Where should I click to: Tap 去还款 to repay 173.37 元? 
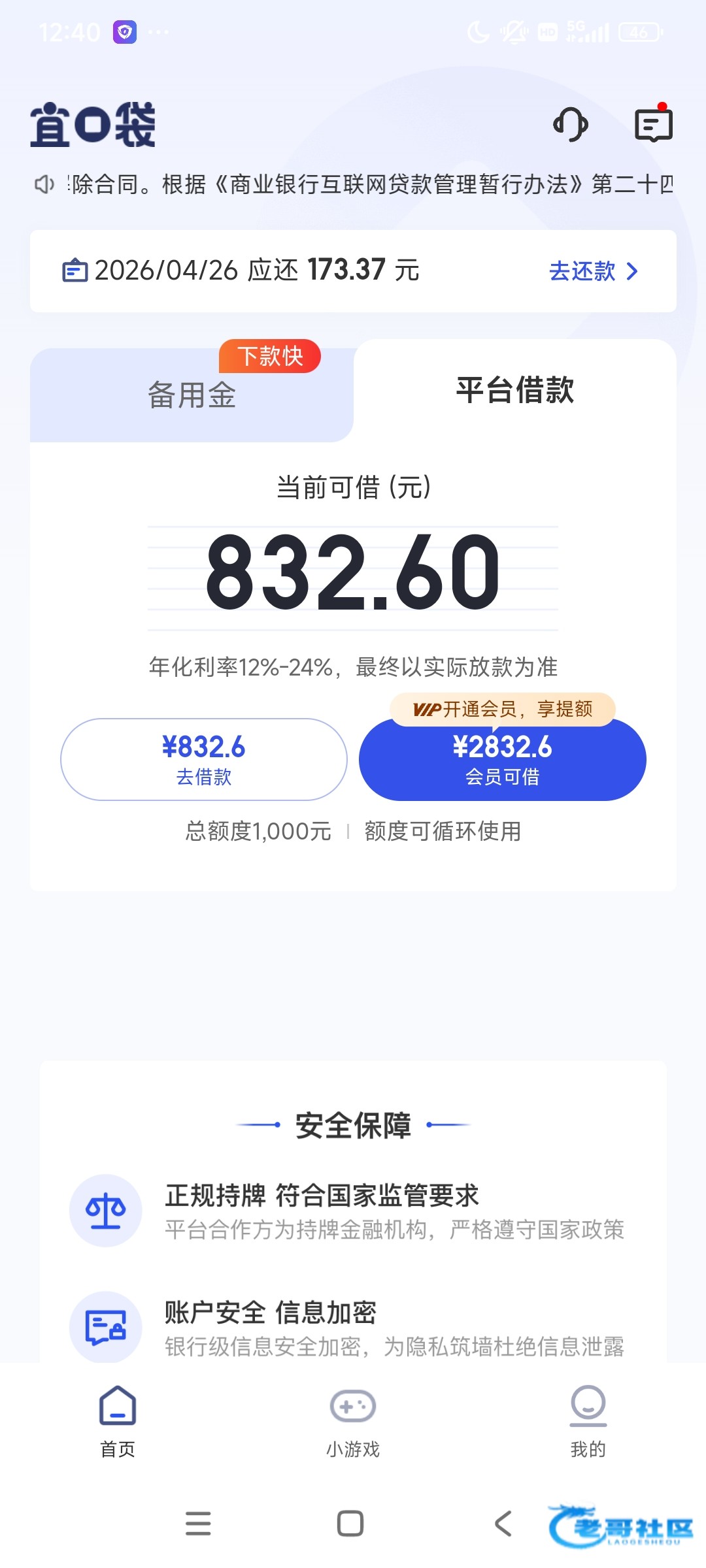593,270
